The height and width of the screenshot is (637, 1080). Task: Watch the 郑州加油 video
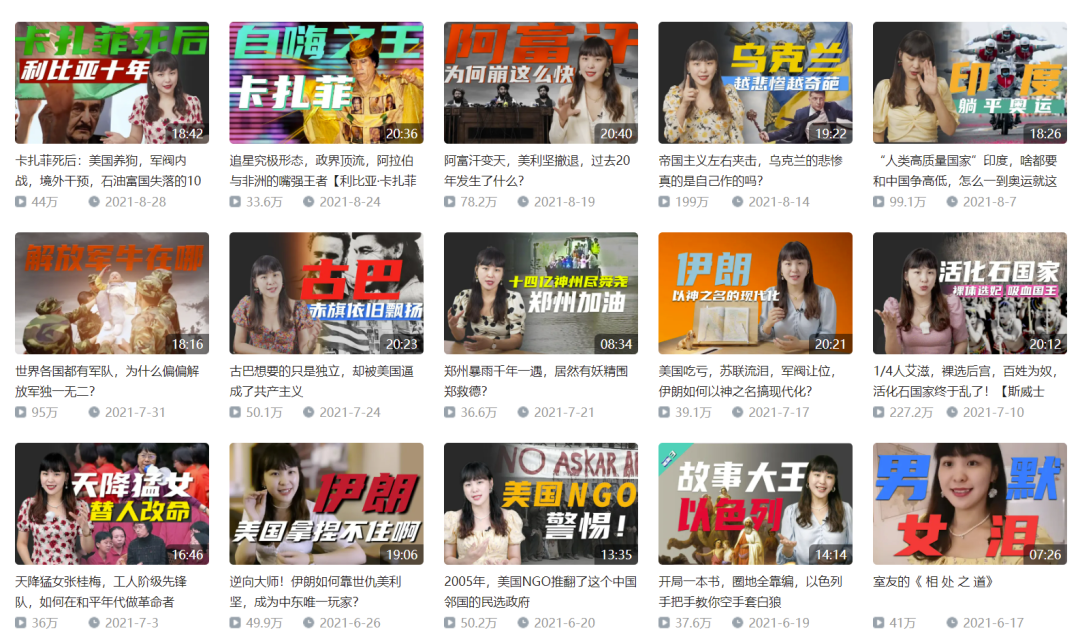(541, 293)
